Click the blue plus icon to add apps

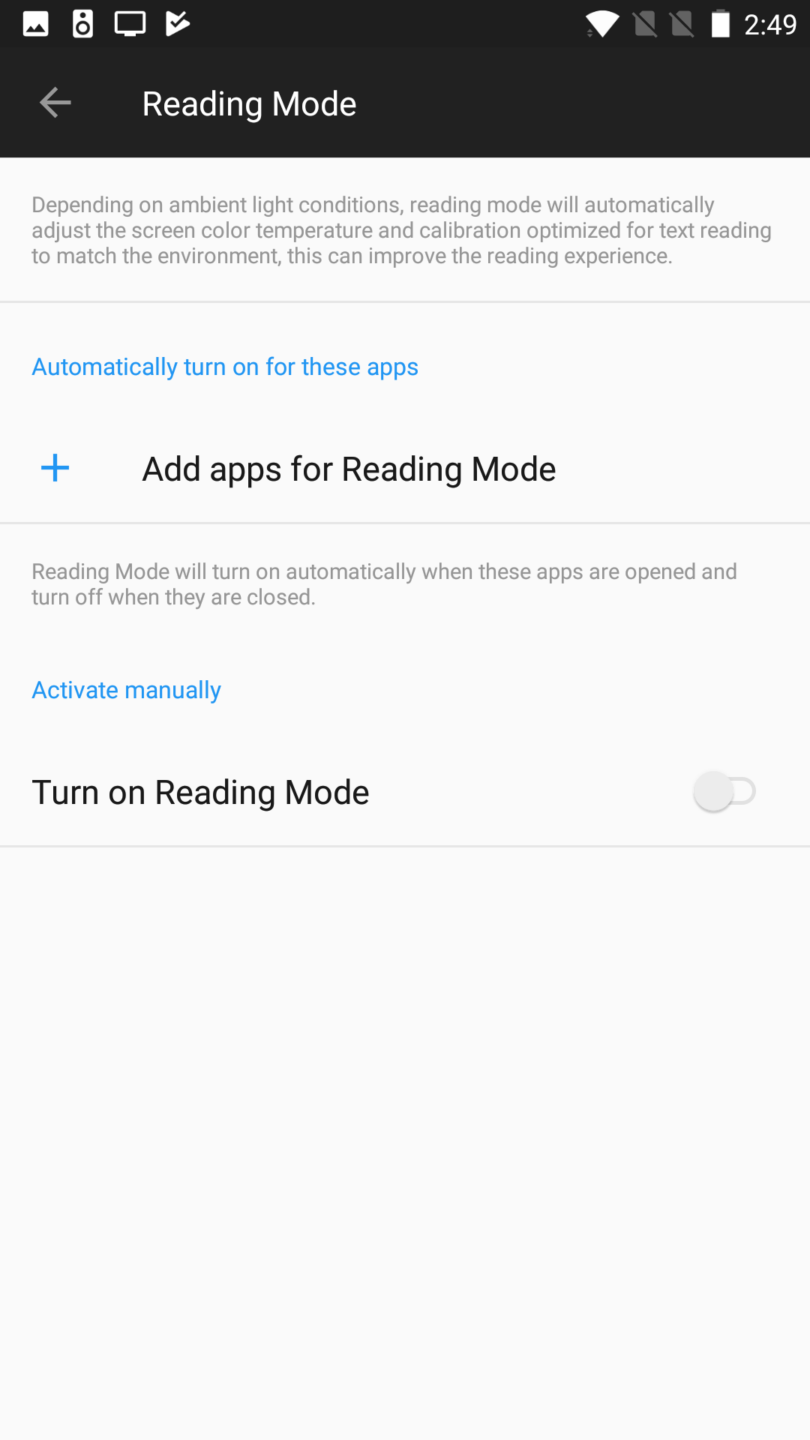[55, 467]
